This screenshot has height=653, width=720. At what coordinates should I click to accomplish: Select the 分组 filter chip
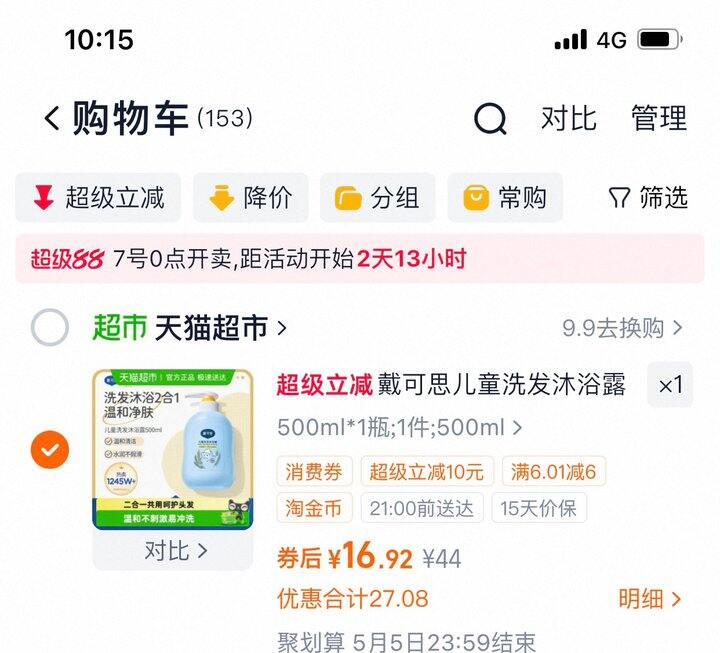(377, 198)
